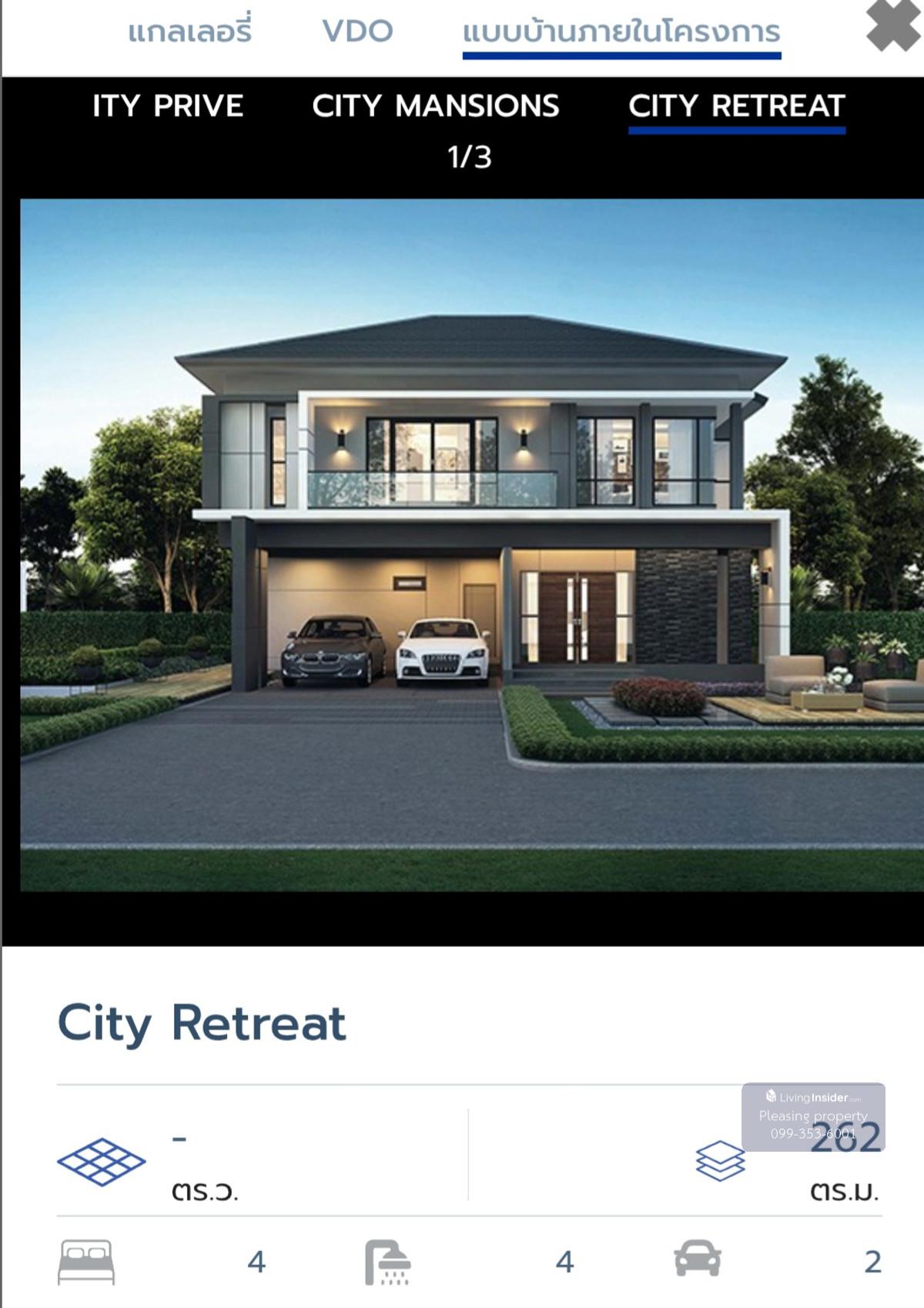Switch to the แกลเลอรี่ tab
The width and height of the screenshot is (924, 1308).
coord(189,32)
